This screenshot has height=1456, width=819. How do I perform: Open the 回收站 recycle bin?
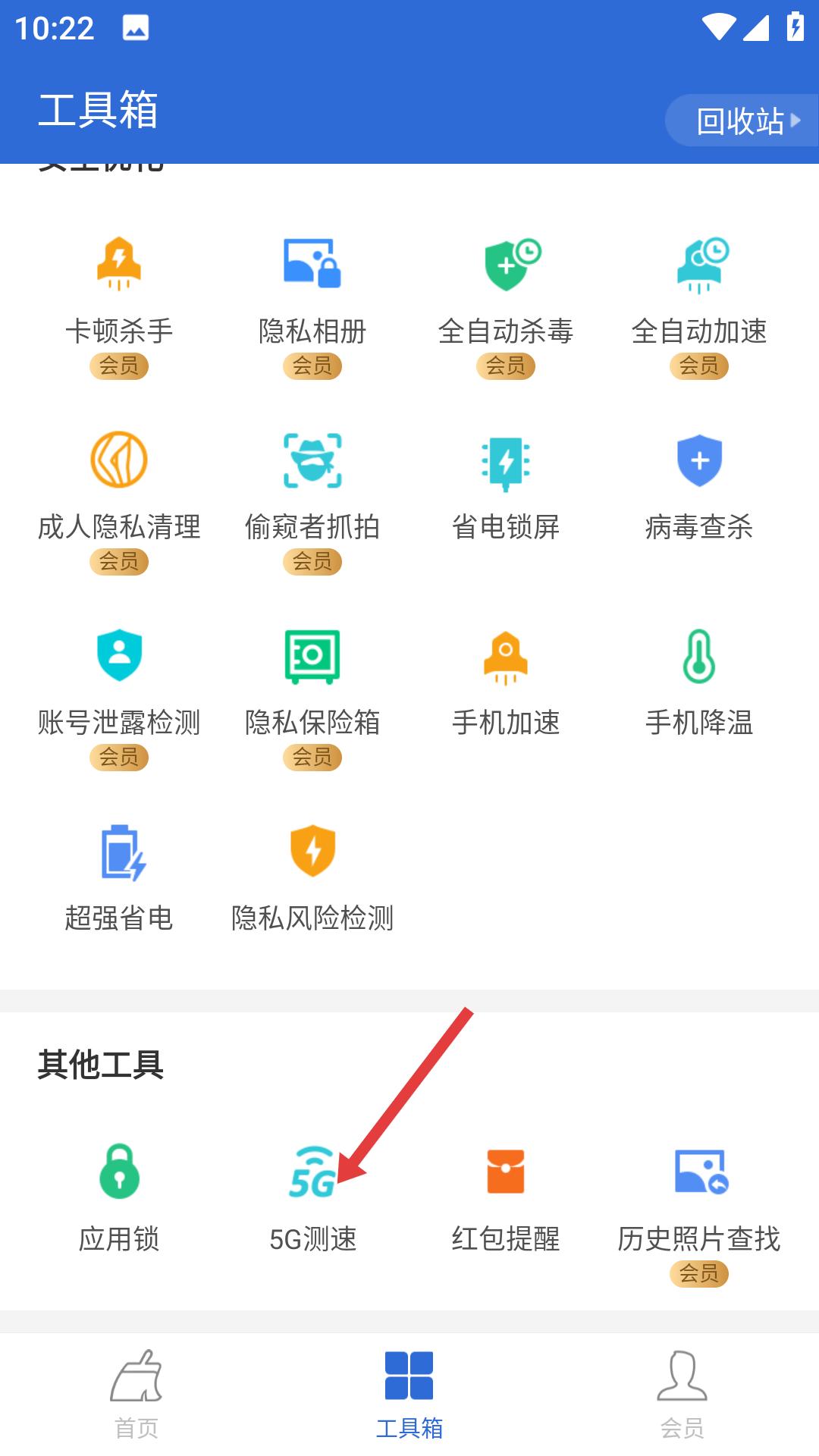pyautogui.click(x=739, y=121)
